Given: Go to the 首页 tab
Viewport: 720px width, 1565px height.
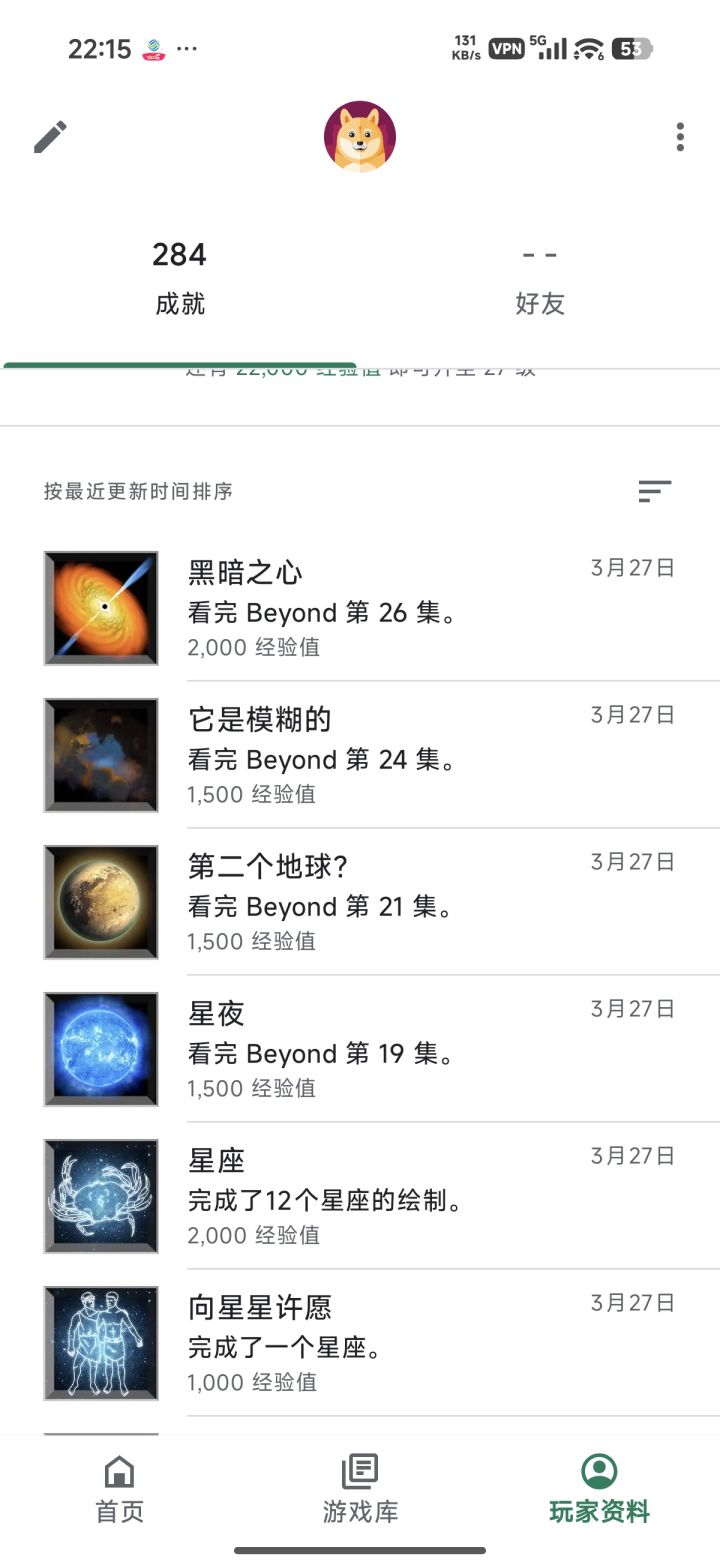Looking at the screenshot, I should pyautogui.click(x=120, y=1490).
